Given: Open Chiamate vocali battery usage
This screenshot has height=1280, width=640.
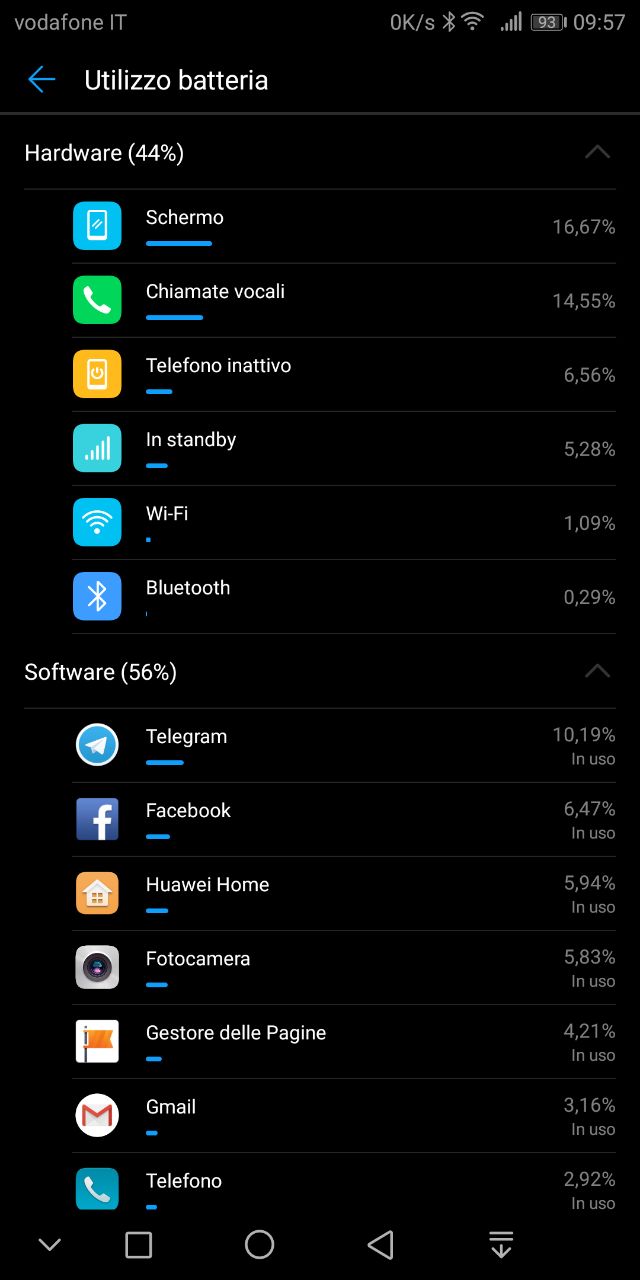Looking at the screenshot, I should click(344, 300).
